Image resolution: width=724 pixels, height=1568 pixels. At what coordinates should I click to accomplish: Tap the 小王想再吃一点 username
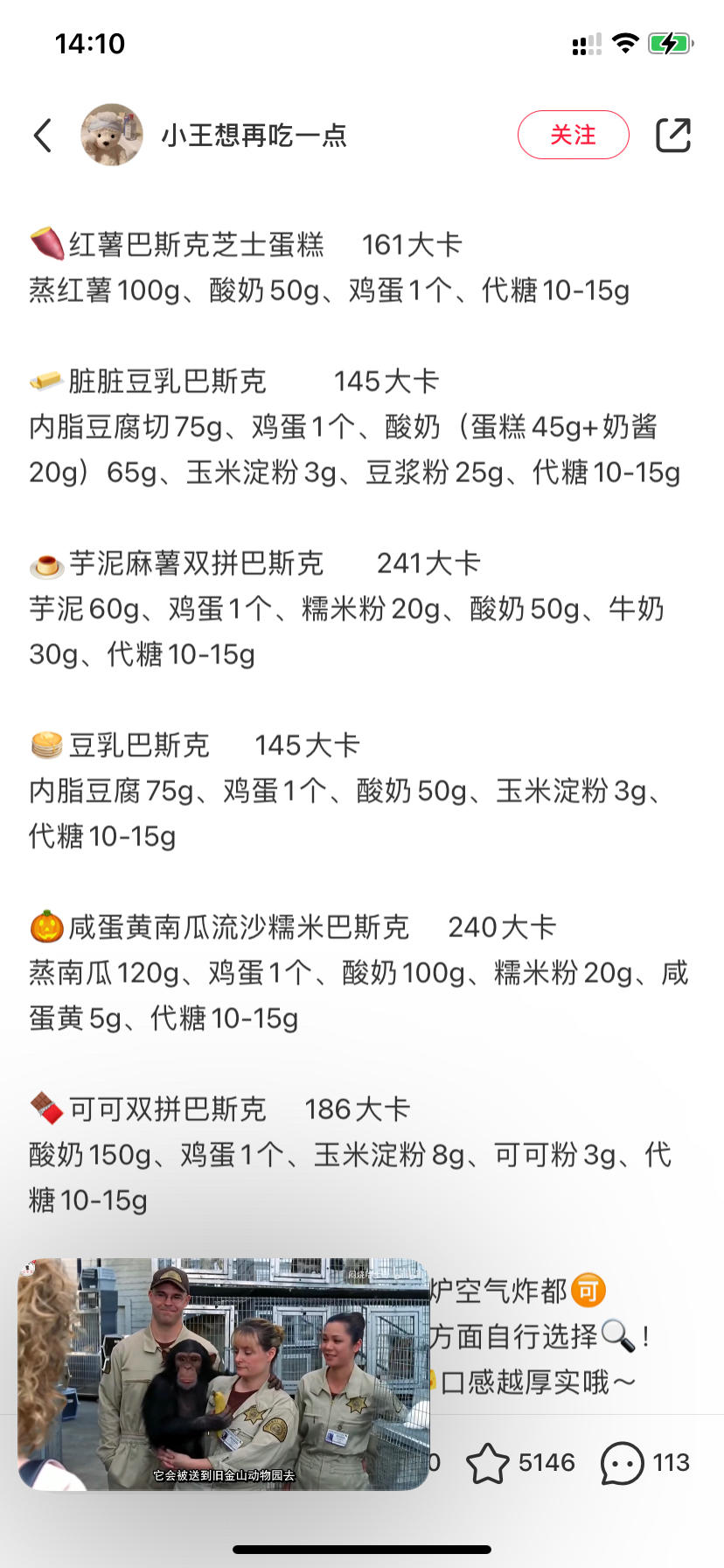click(254, 136)
